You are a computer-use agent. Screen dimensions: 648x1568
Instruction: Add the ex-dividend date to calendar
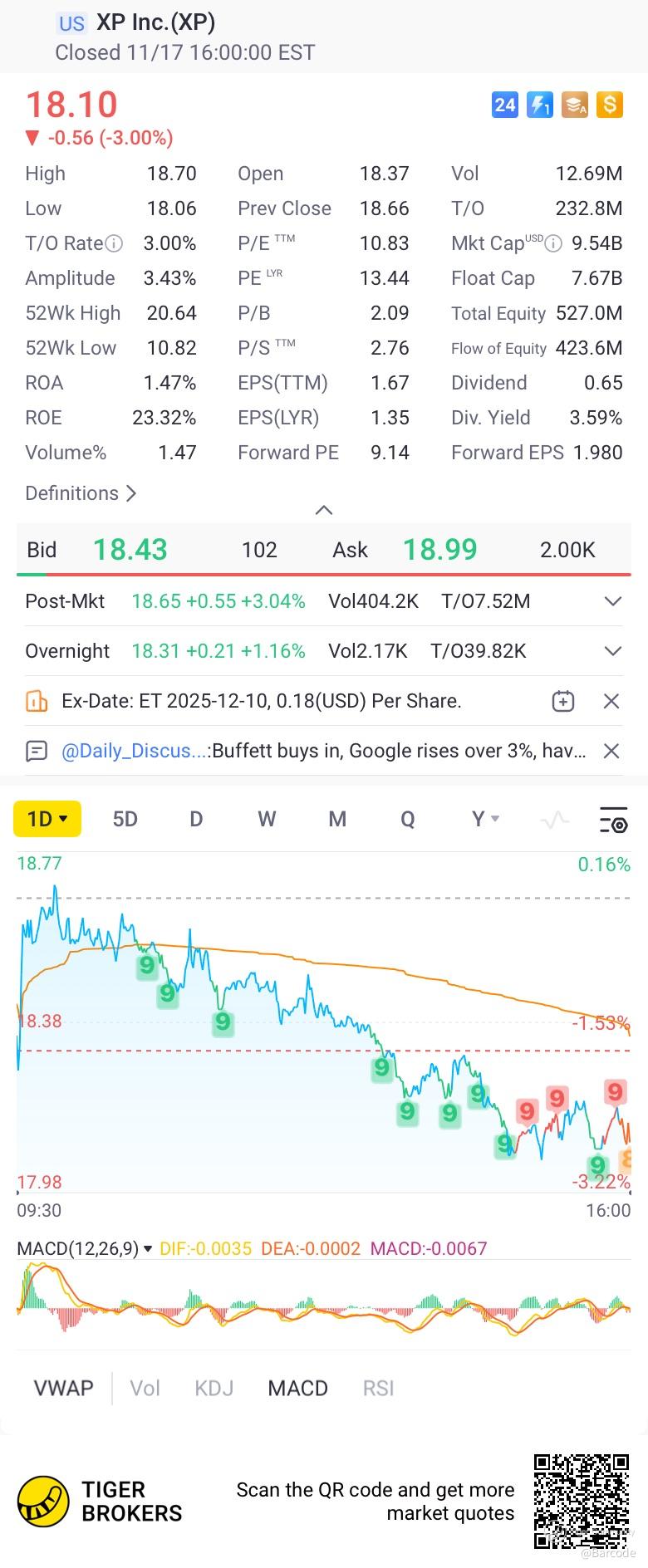coord(563,701)
